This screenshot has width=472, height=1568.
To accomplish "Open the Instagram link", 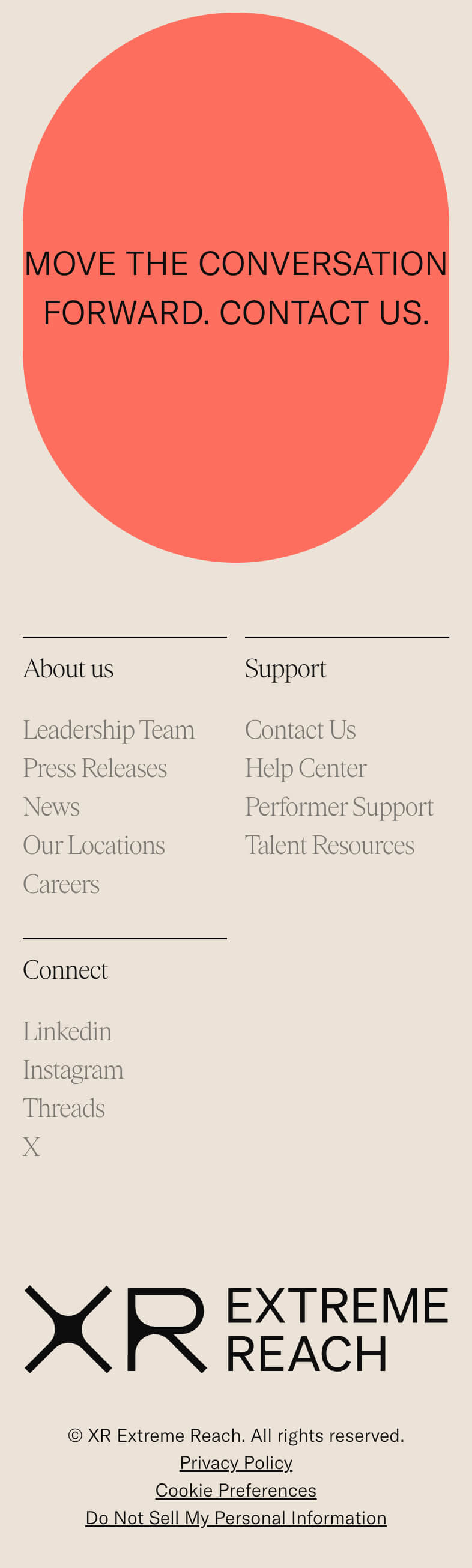I will pos(73,1070).
